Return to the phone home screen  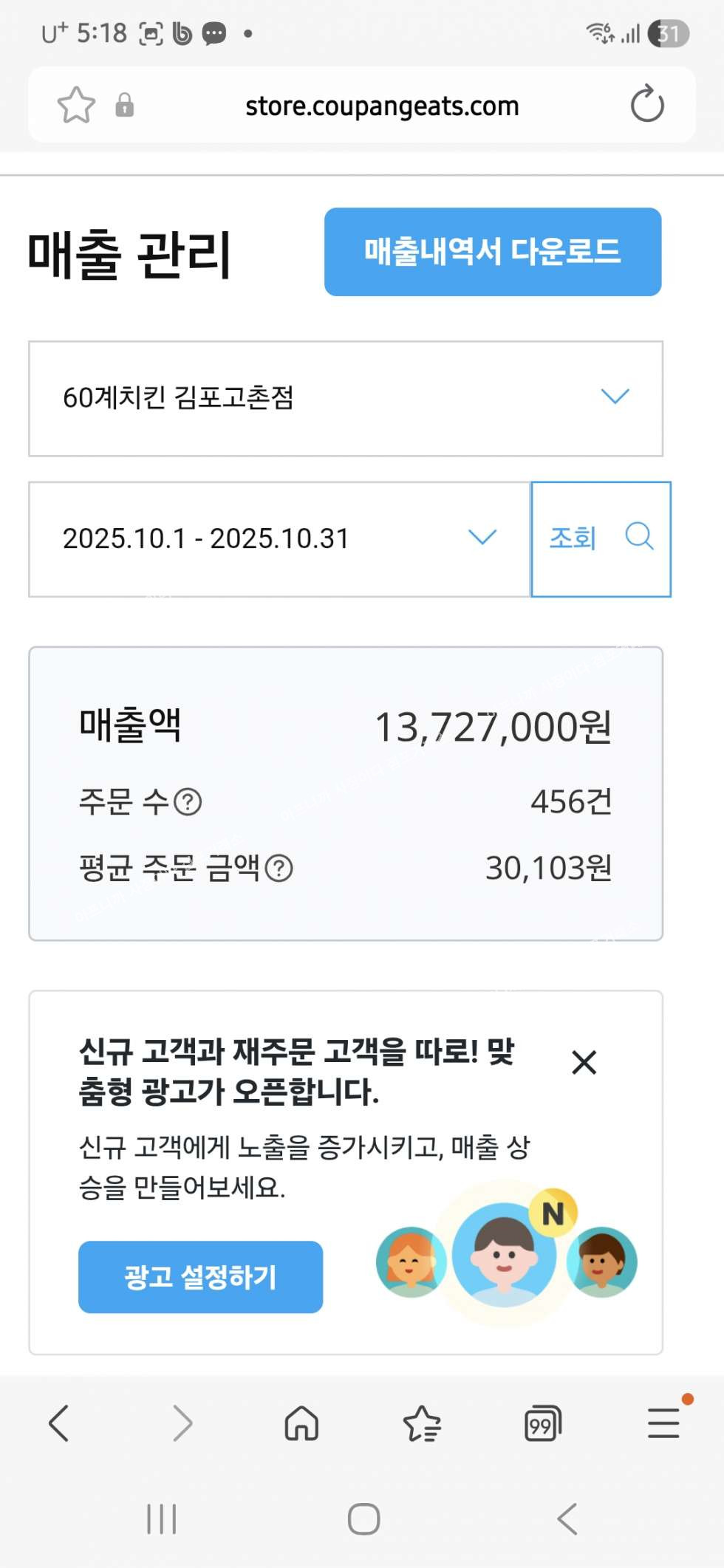(363, 1519)
